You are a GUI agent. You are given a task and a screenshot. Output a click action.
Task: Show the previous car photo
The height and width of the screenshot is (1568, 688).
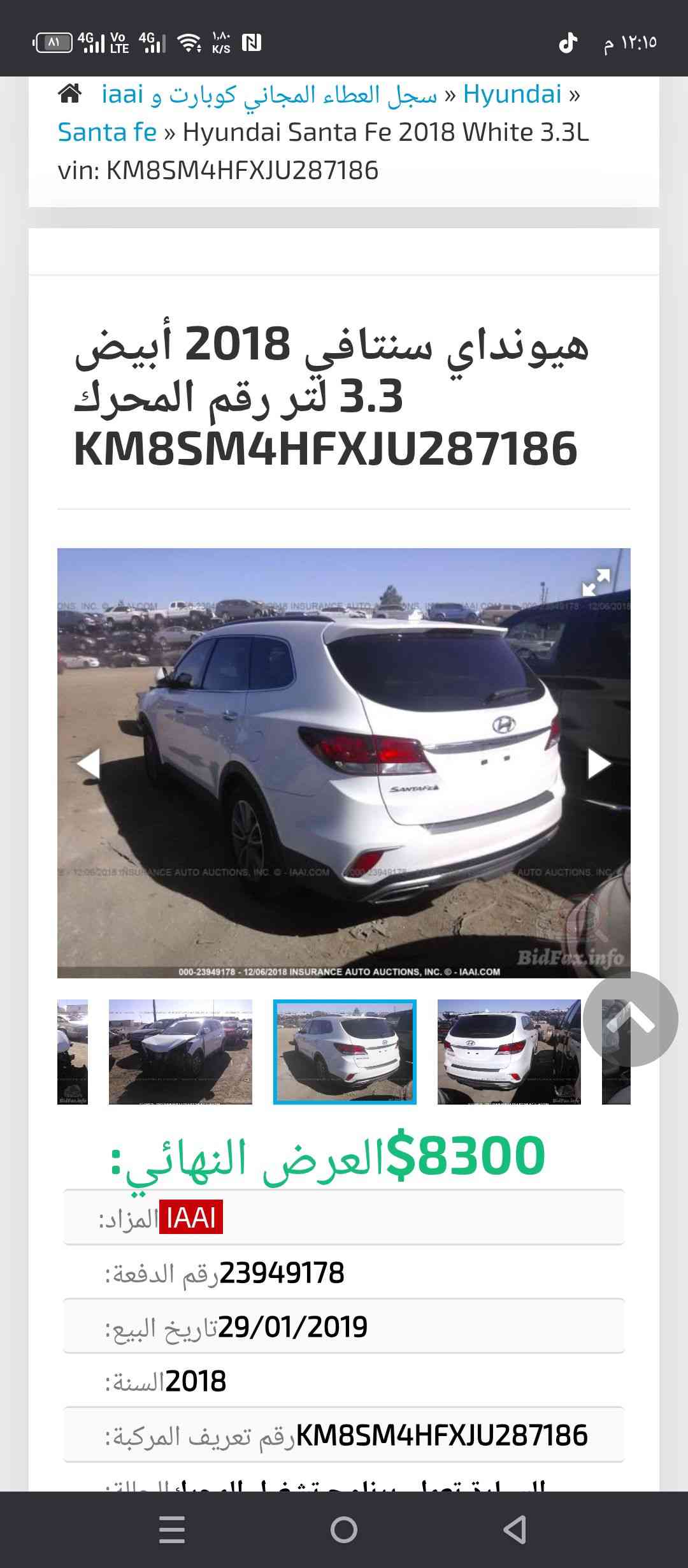(89, 764)
